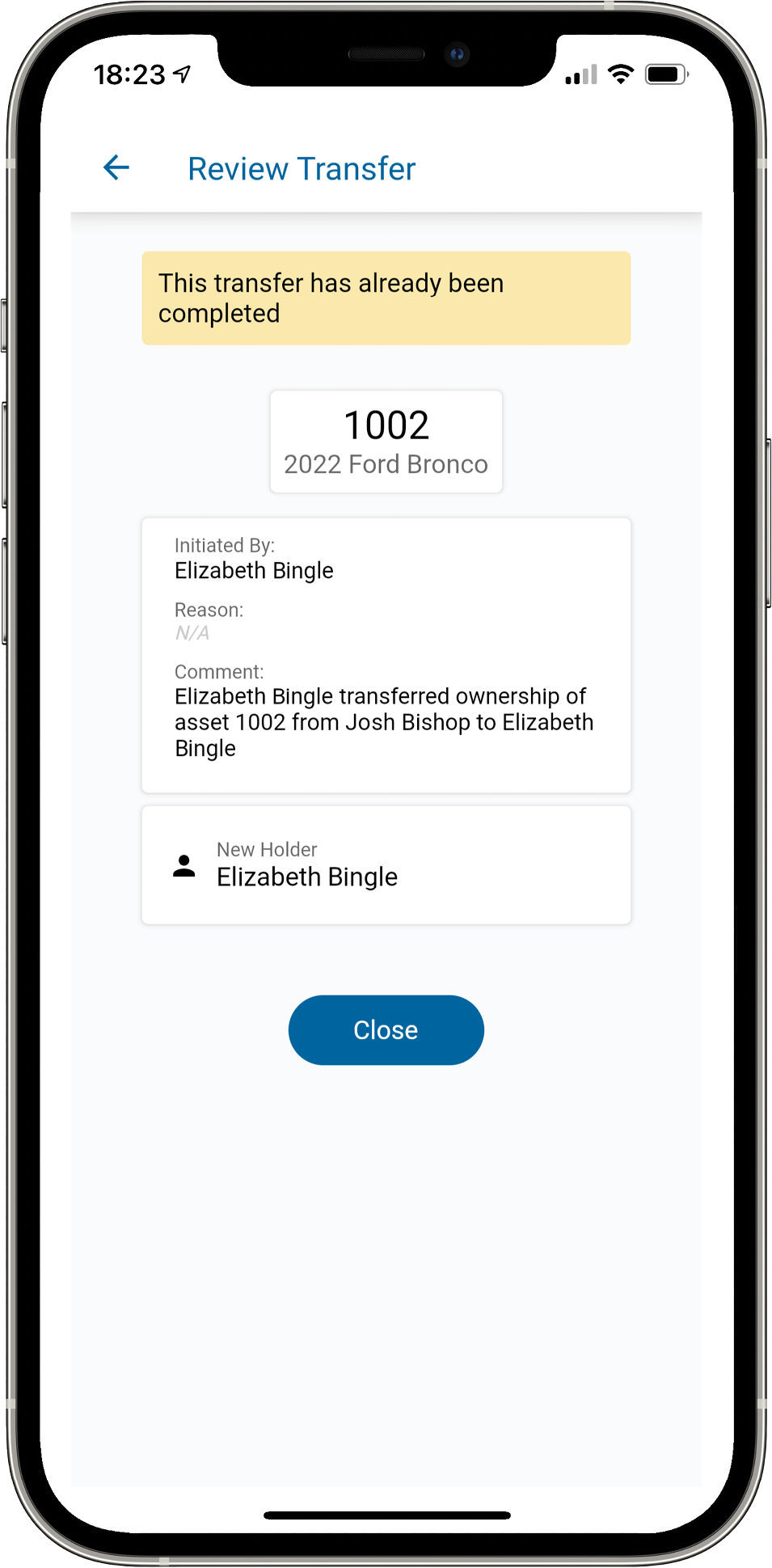Go back using the top-left arrow

tap(116, 168)
